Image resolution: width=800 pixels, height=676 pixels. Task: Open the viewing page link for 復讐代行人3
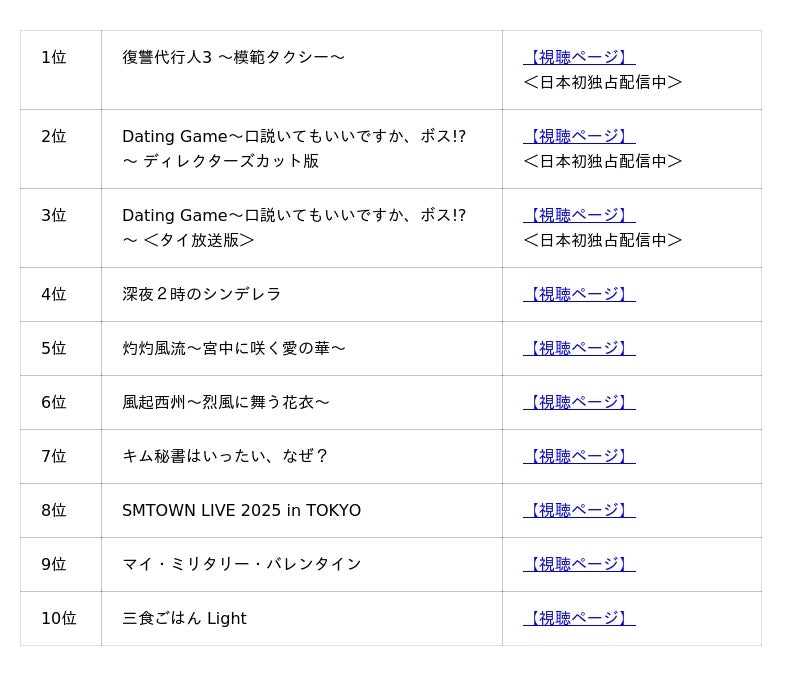(x=579, y=57)
